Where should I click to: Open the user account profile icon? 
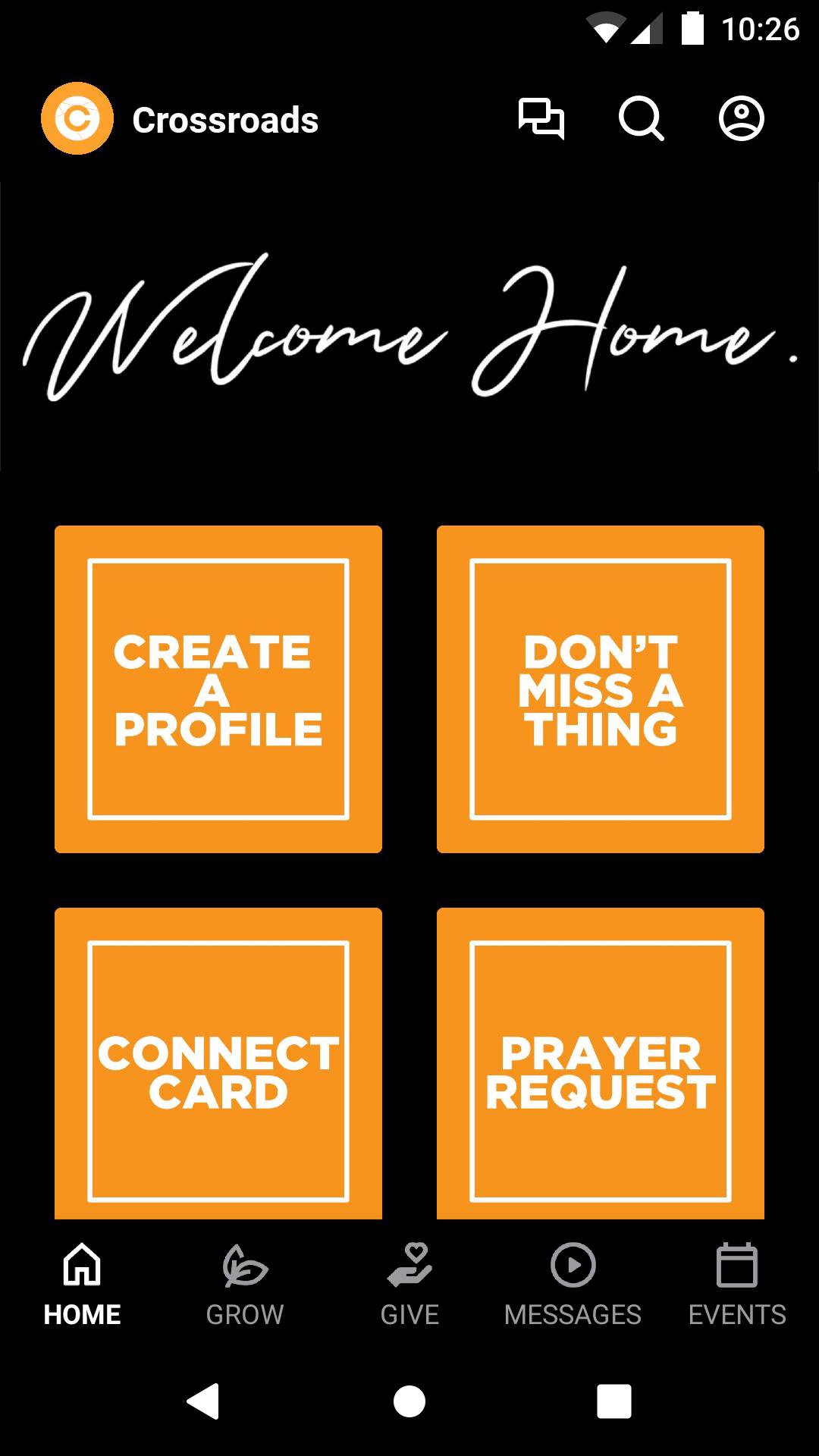click(x=741, y=119)
